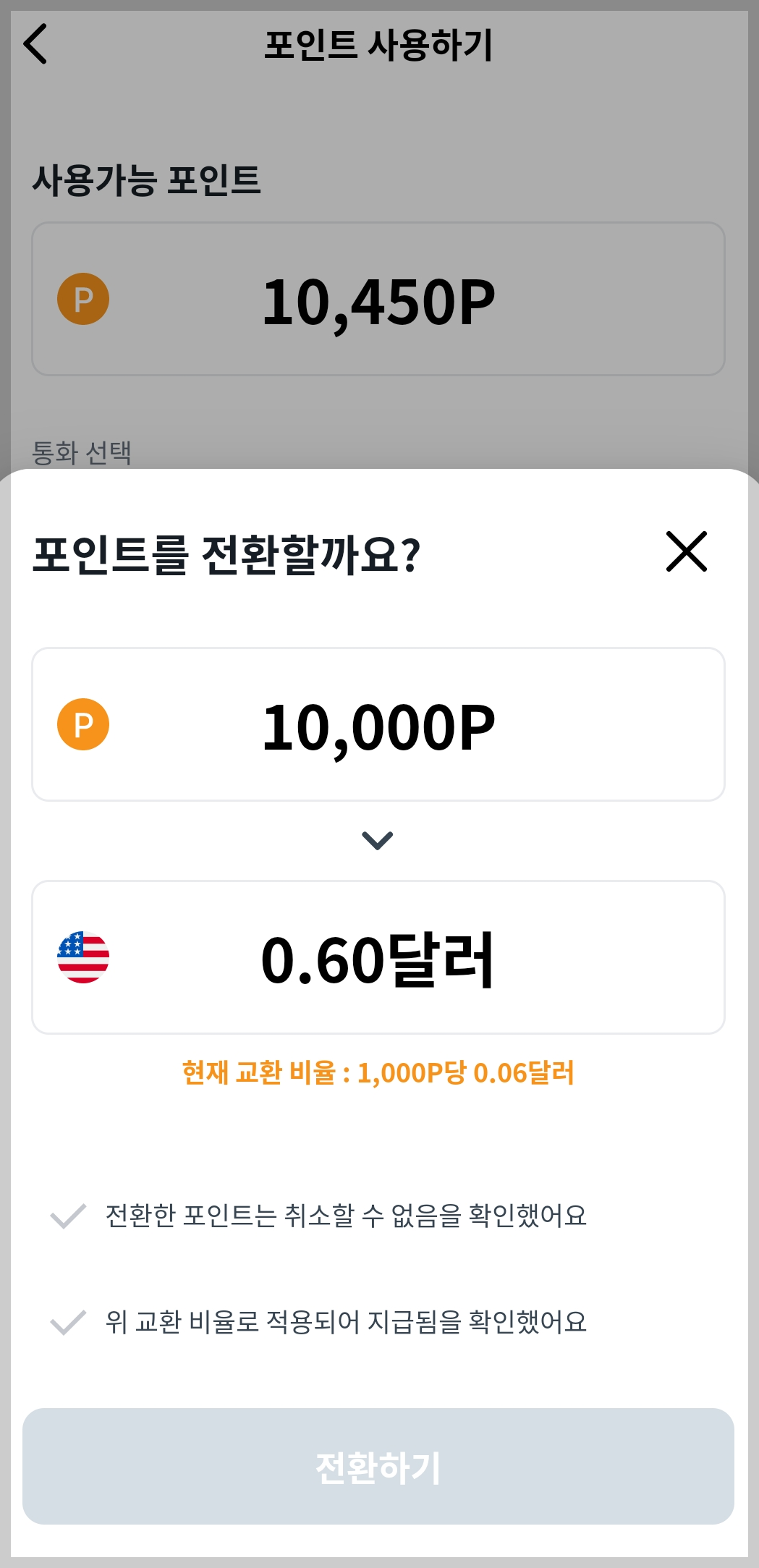Check the exchange rate confirmation box
The width and height of the screenshot is (759, 1568).
click(68, 1323)
